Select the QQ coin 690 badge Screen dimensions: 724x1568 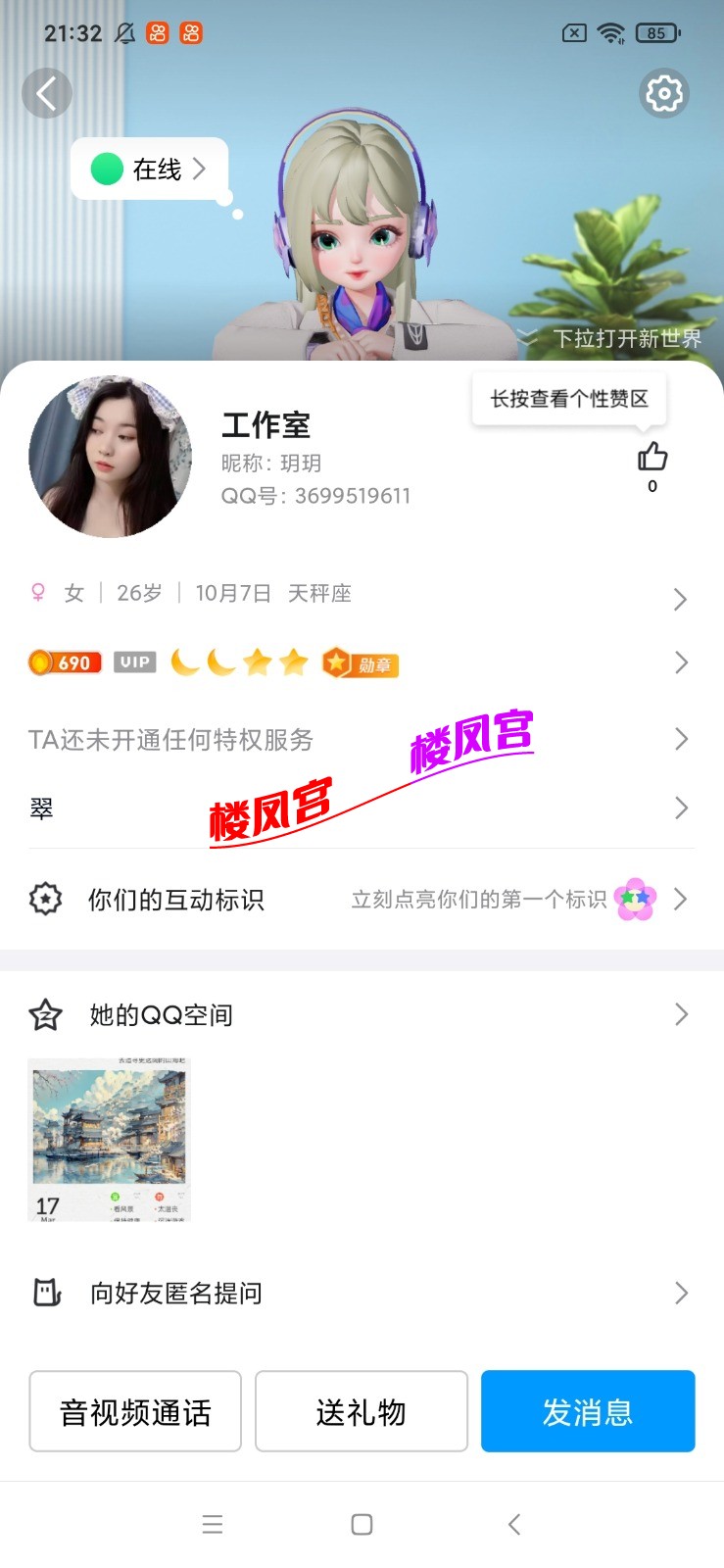tap(65, 662)
